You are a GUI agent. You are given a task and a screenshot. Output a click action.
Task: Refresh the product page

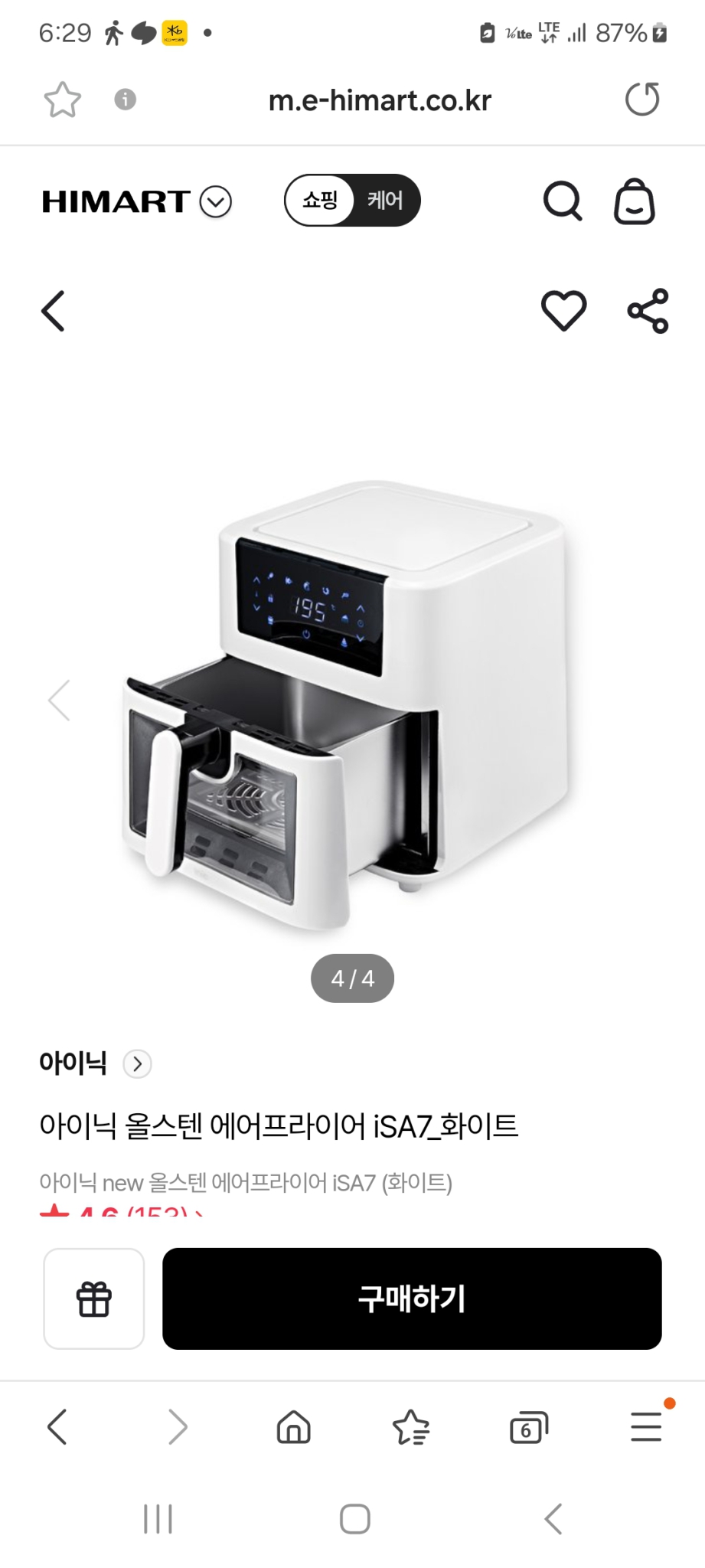[x=642, y=100]
